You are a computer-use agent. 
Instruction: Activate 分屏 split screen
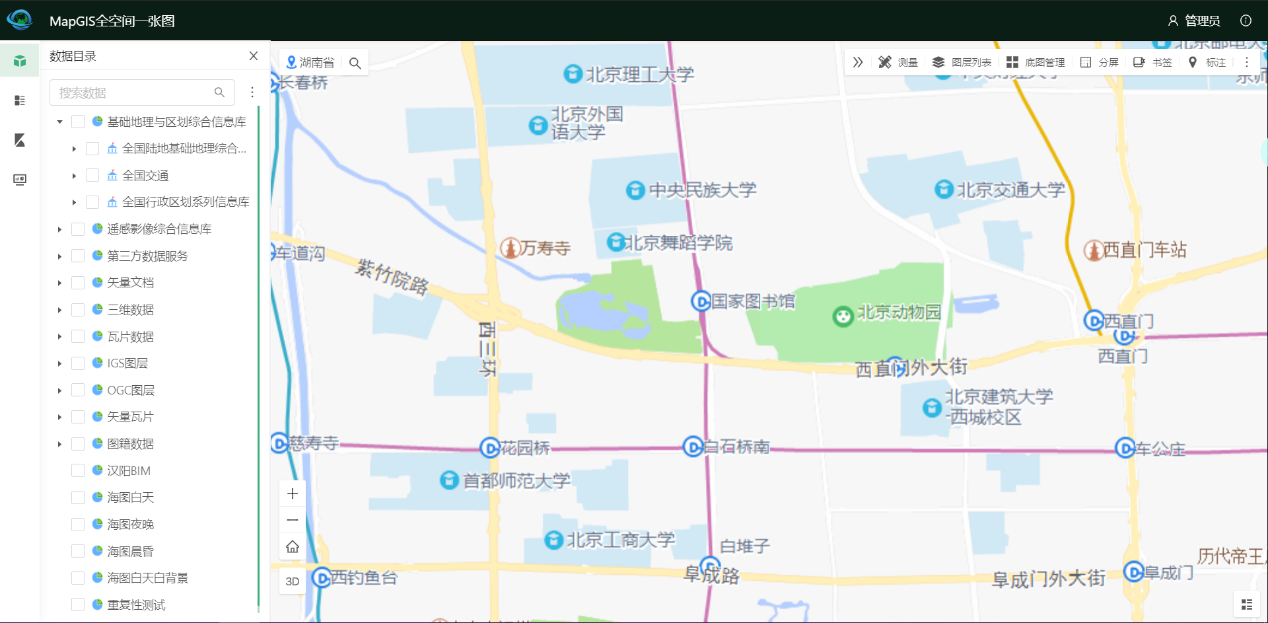click(x=1099, y=62)
